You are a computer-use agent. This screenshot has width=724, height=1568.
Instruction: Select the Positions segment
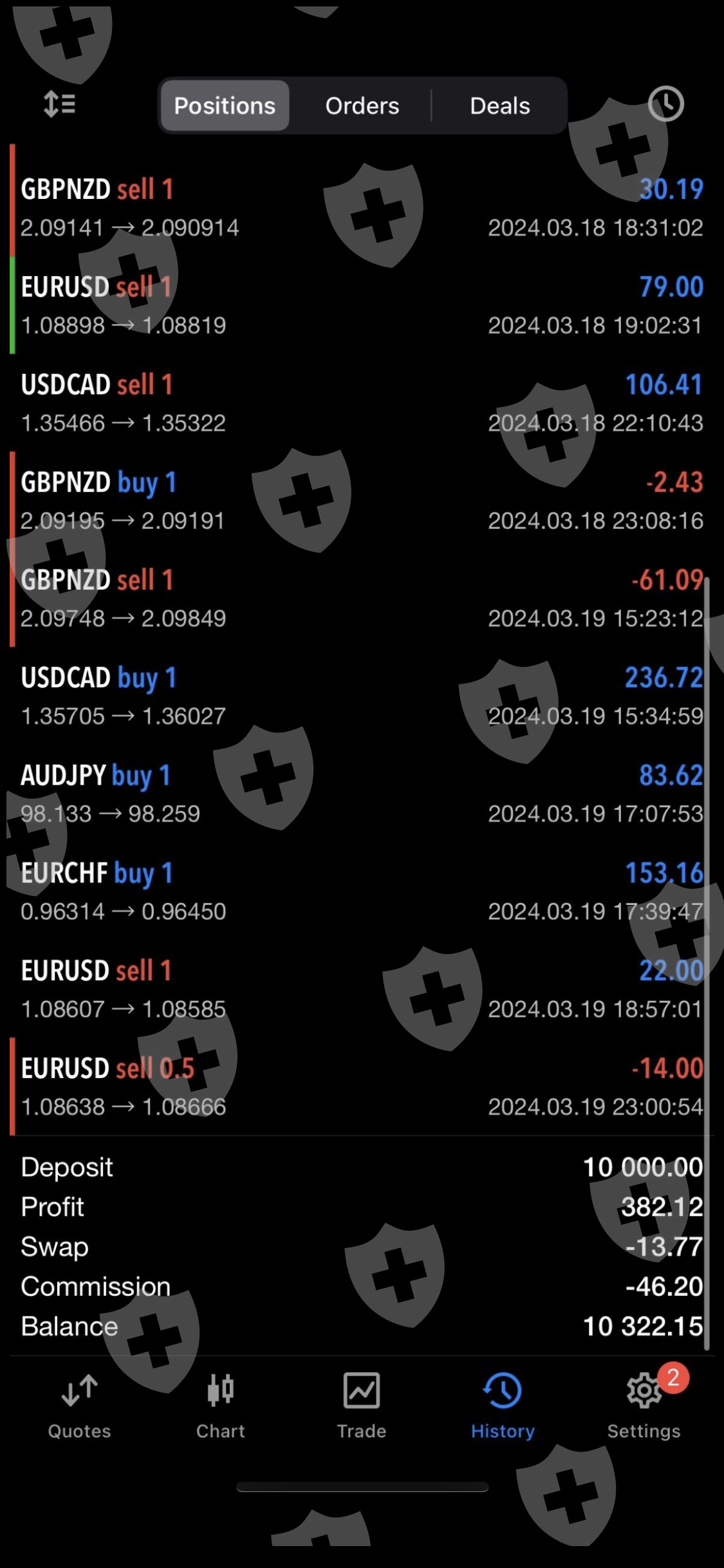point(225,106)
